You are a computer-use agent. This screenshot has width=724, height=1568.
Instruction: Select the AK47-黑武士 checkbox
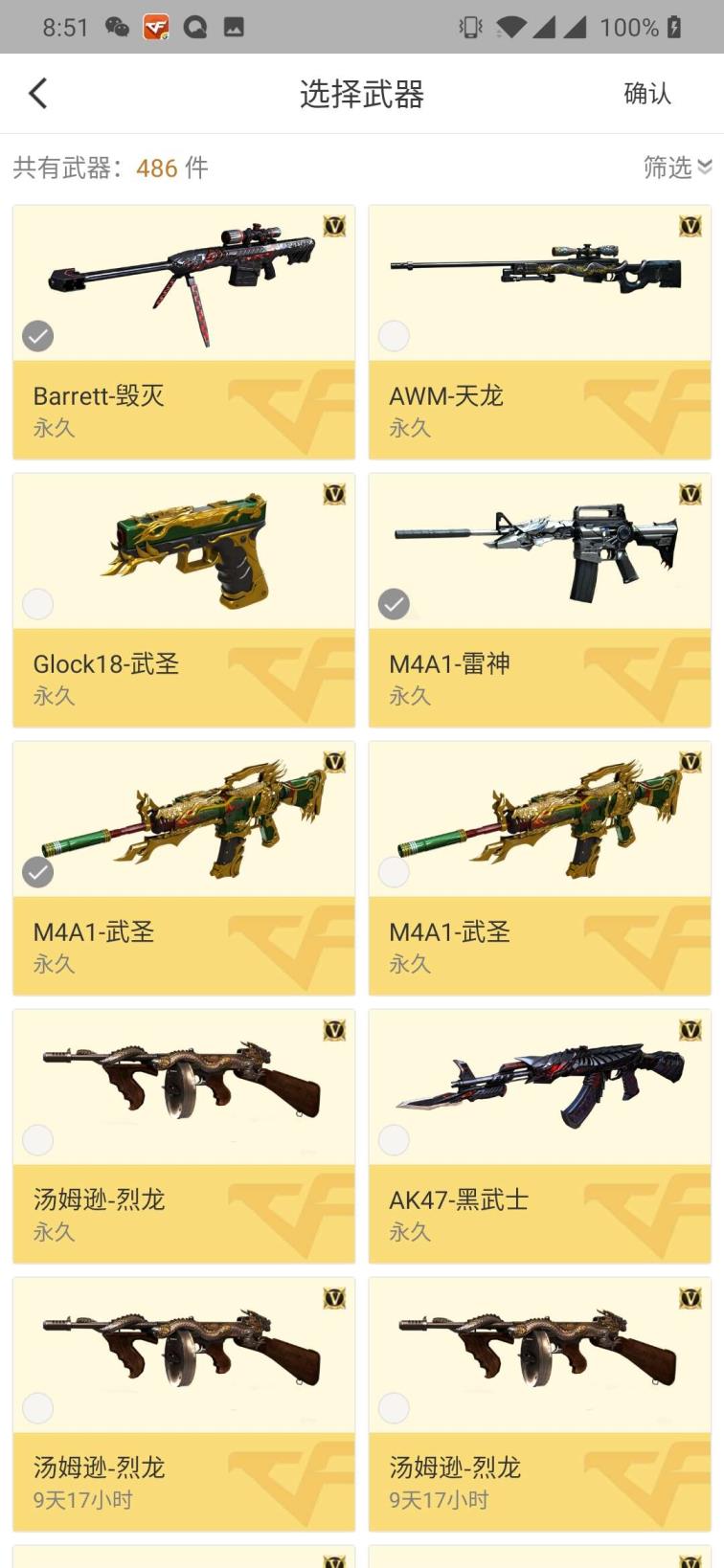click(394, 1140)
